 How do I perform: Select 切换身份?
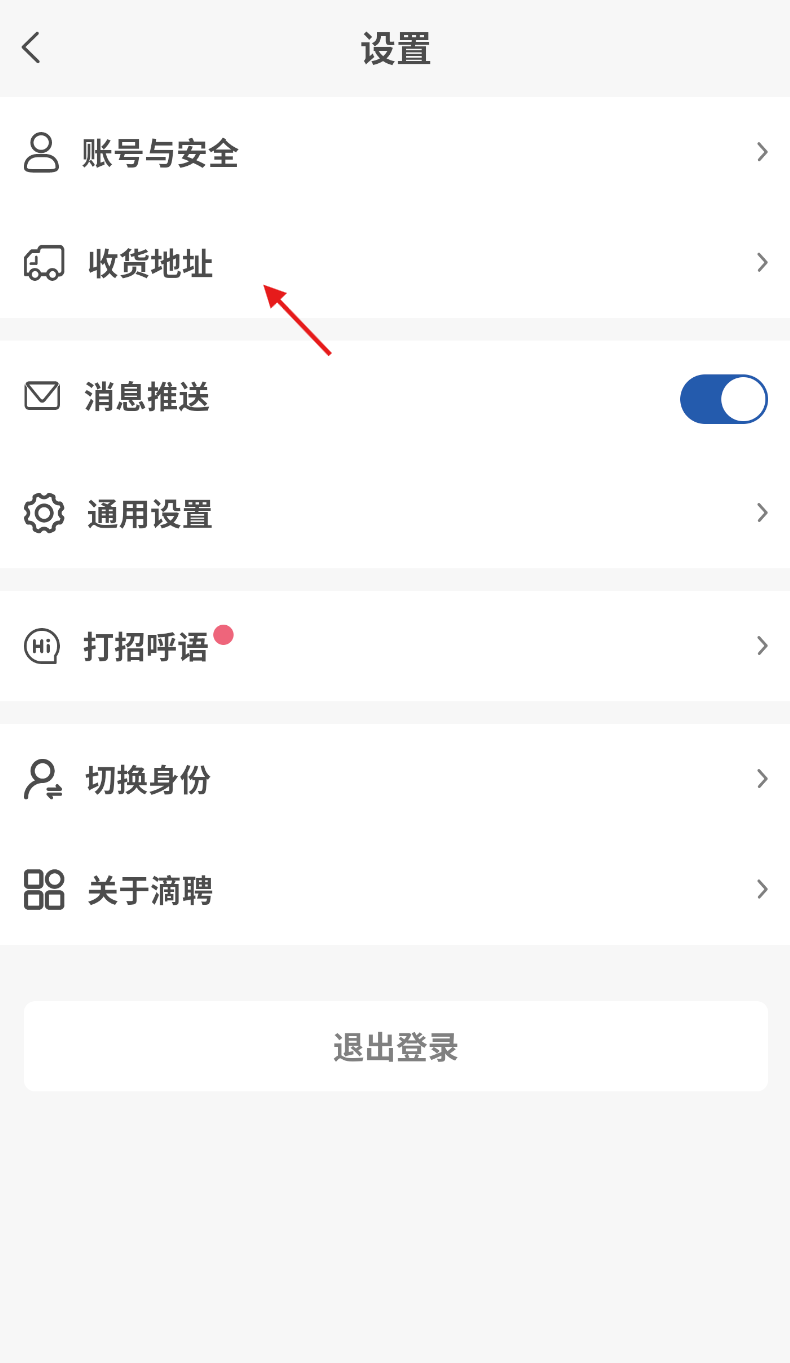point(395,779)
